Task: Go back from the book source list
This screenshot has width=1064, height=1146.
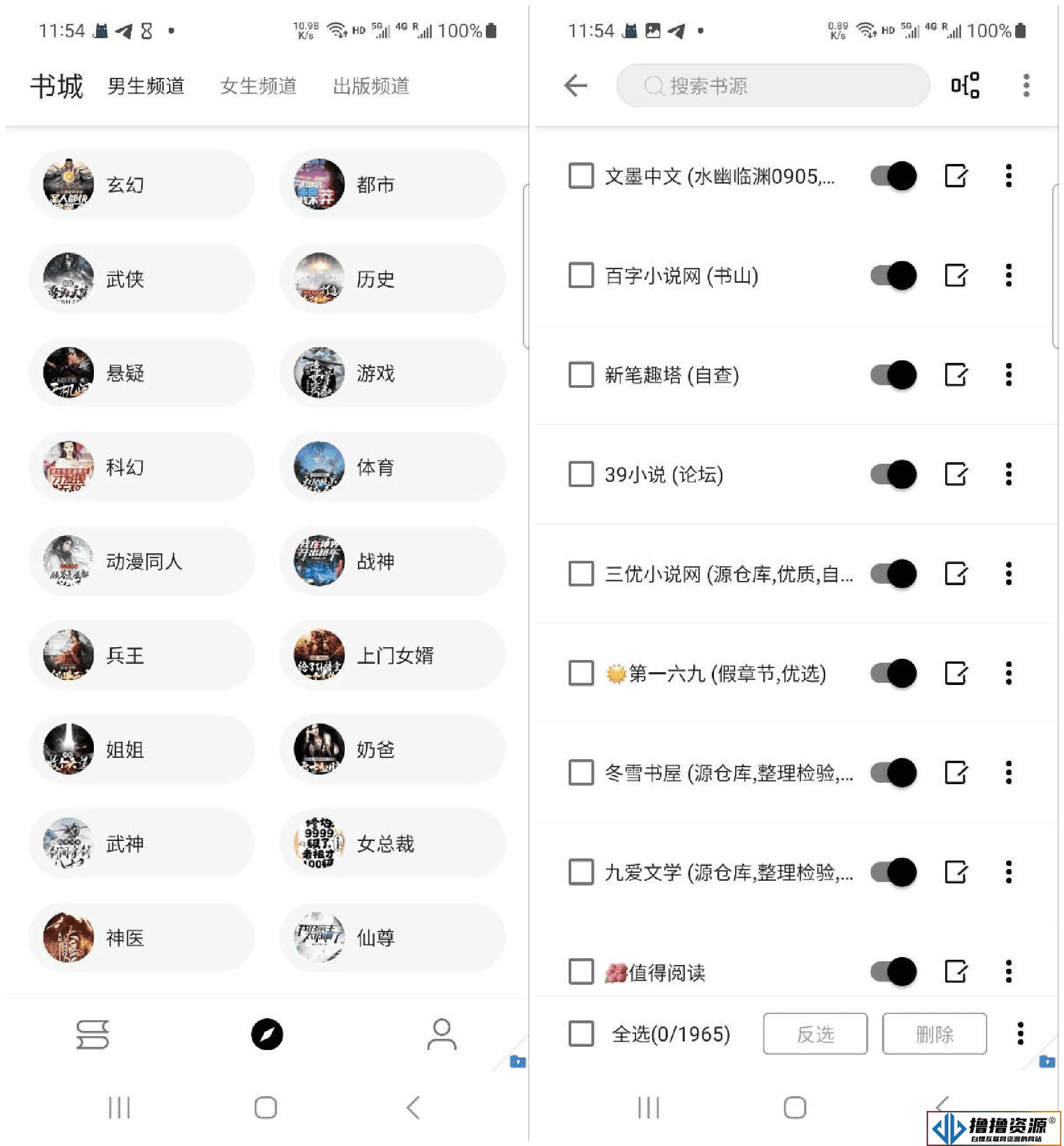Action: (x=575, y=85)
